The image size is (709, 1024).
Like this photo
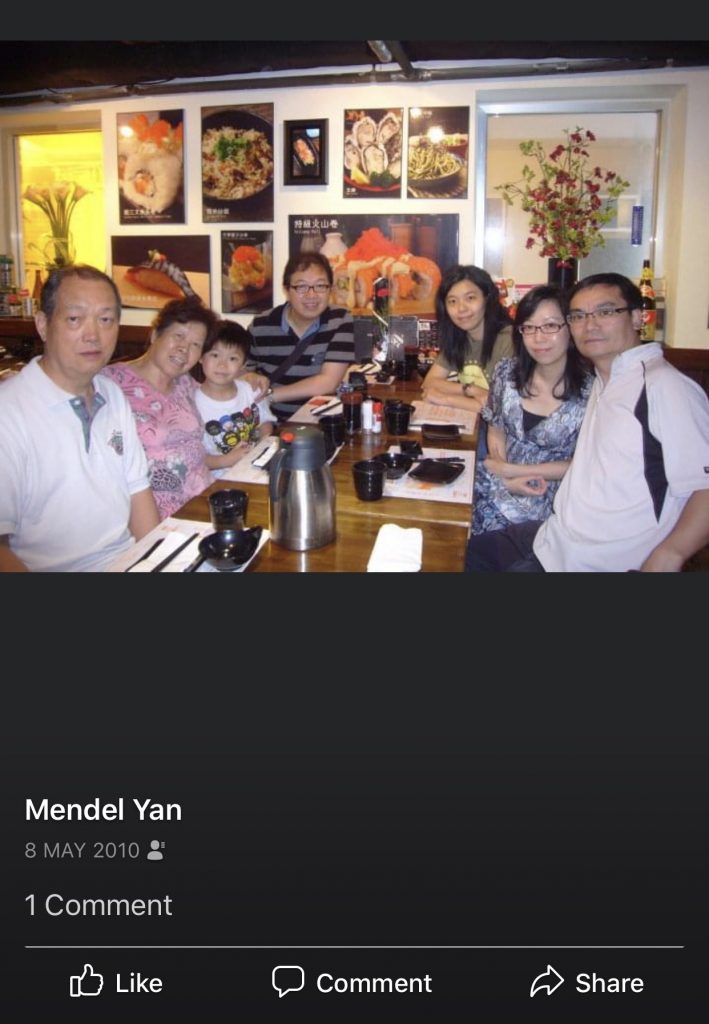coord(116,982)
